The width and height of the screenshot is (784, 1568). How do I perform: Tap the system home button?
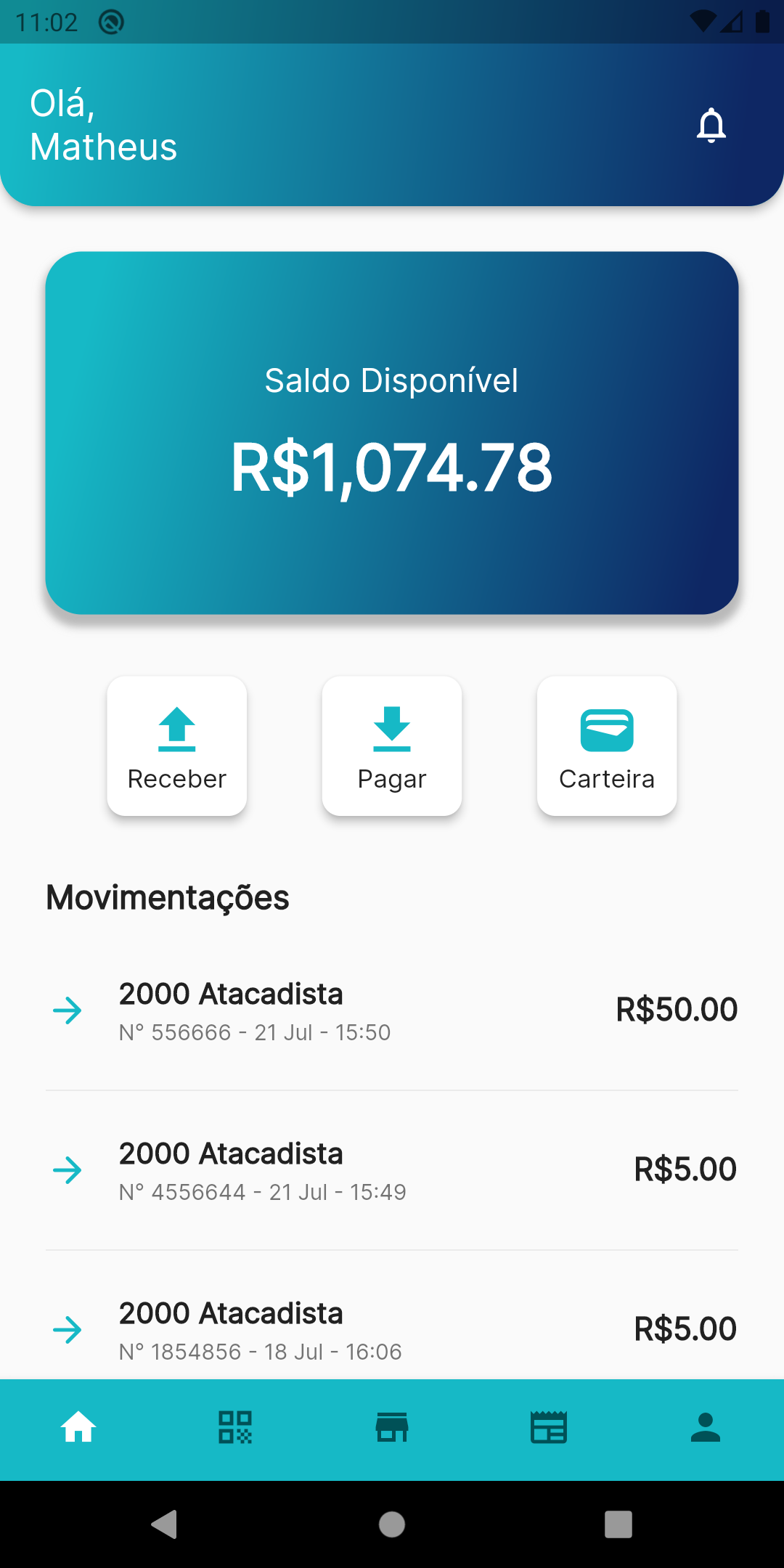pos(392,1524)
